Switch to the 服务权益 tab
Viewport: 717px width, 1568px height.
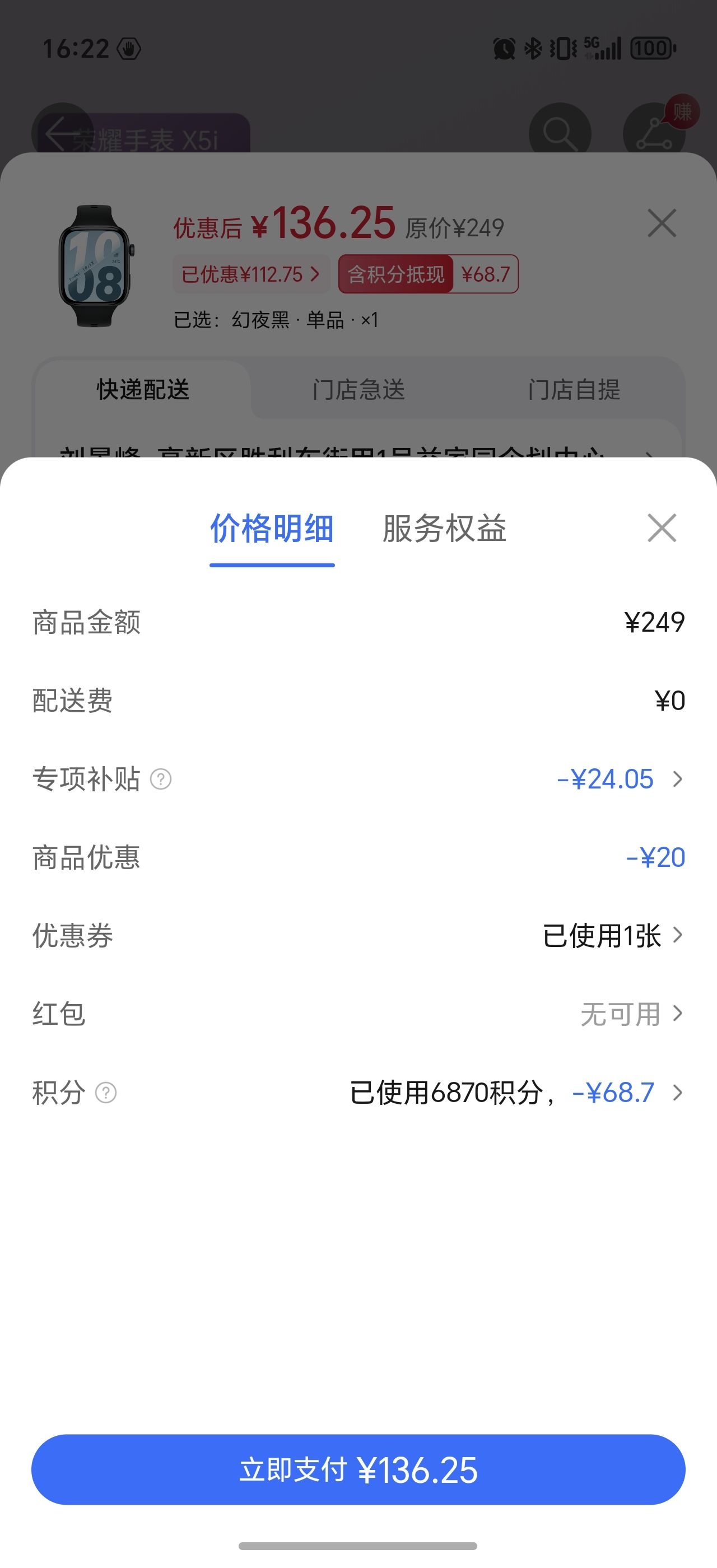[x=444, y=528]
